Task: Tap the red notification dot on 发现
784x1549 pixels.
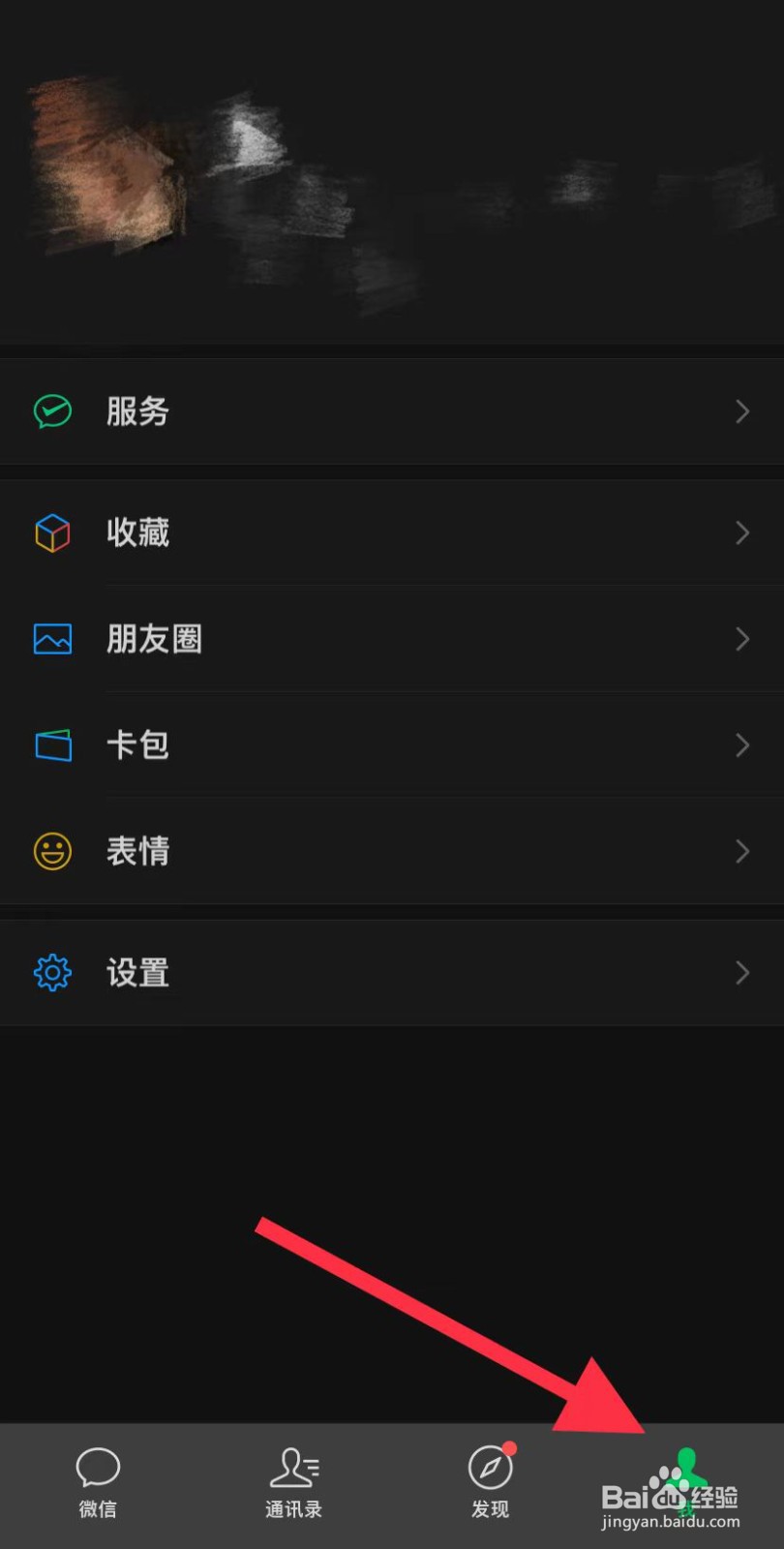Action: coord(510,1449)
